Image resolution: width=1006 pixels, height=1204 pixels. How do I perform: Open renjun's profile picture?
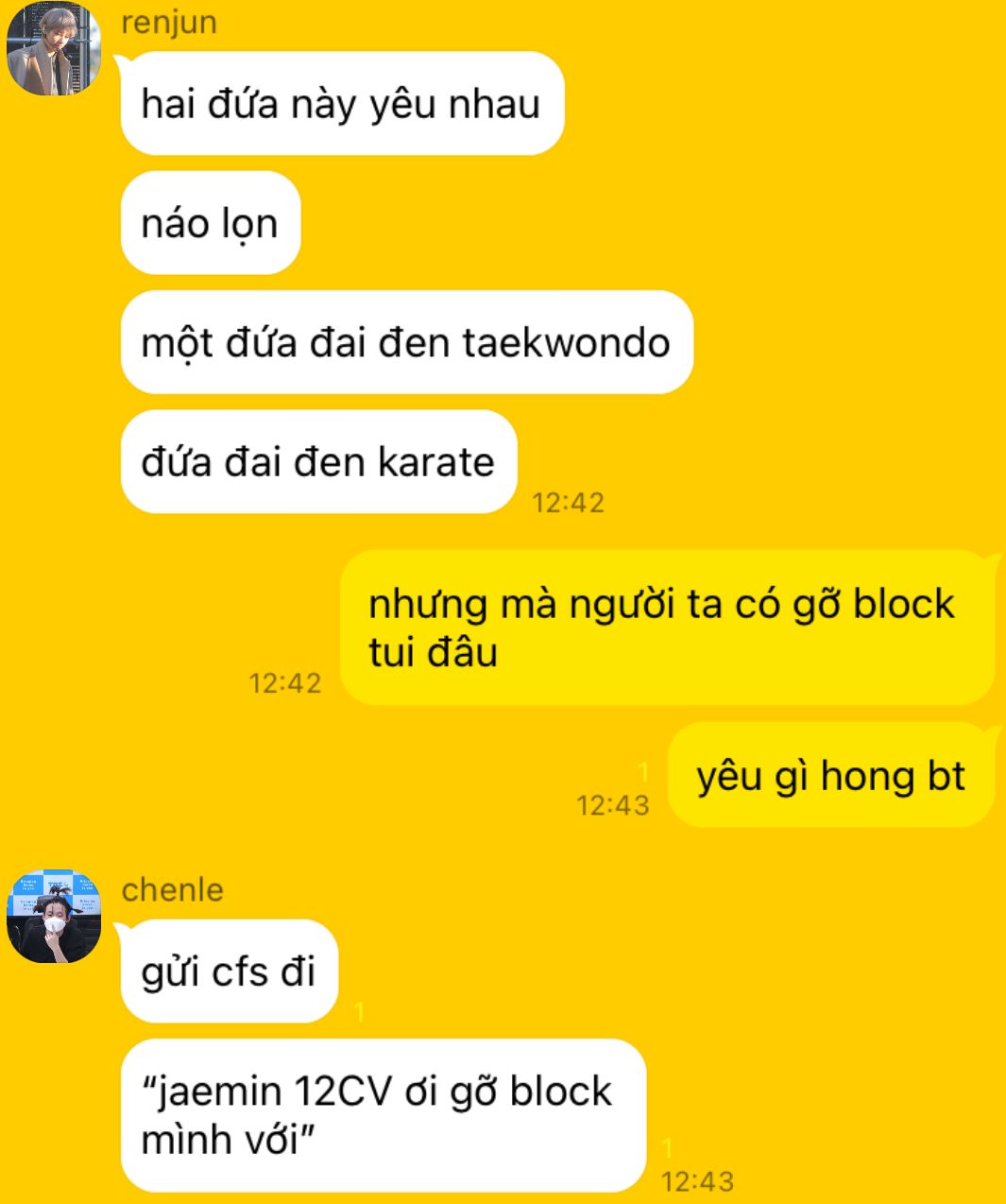click(x=54, y=49)
